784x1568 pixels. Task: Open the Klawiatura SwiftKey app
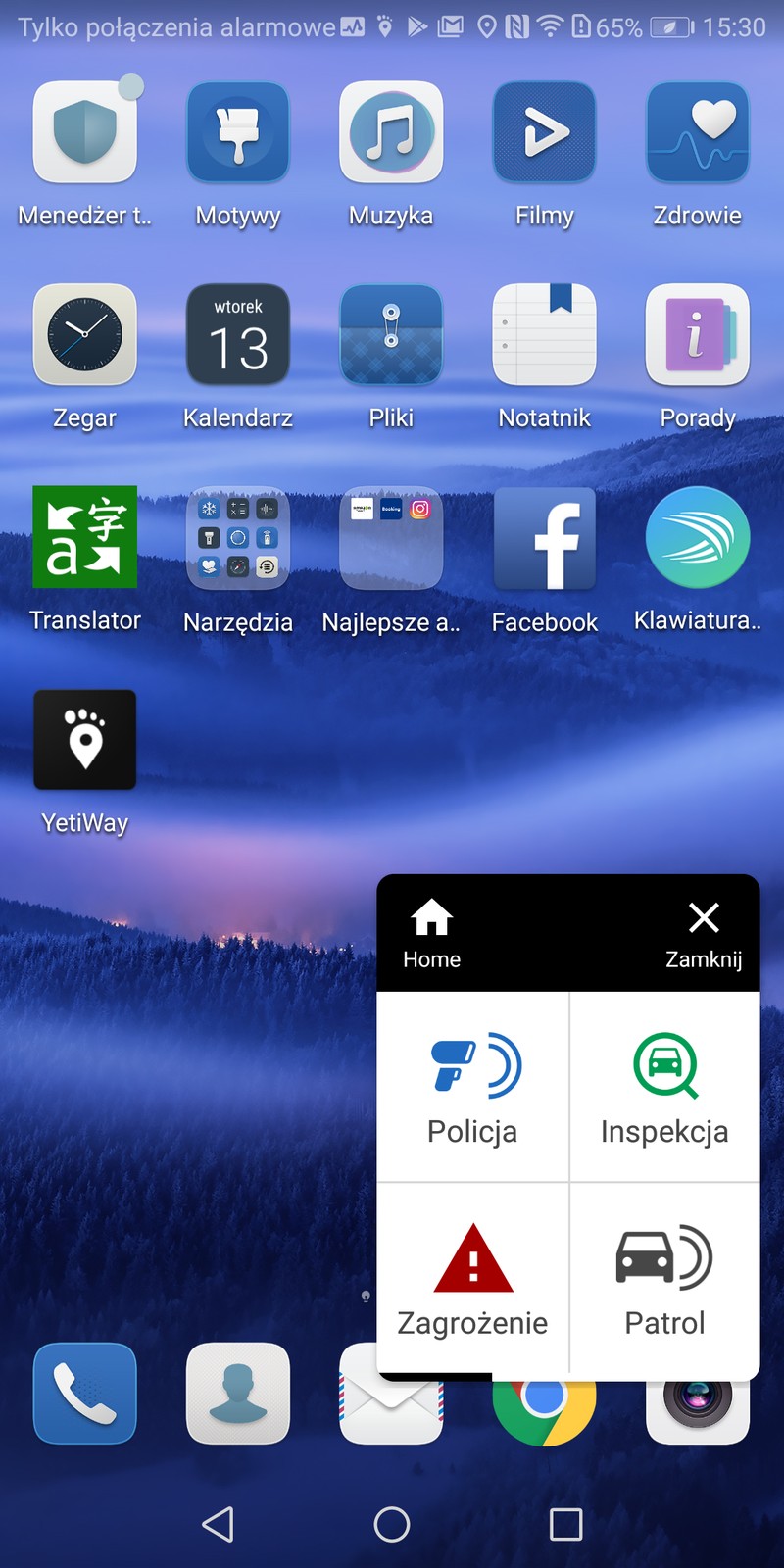697,537
